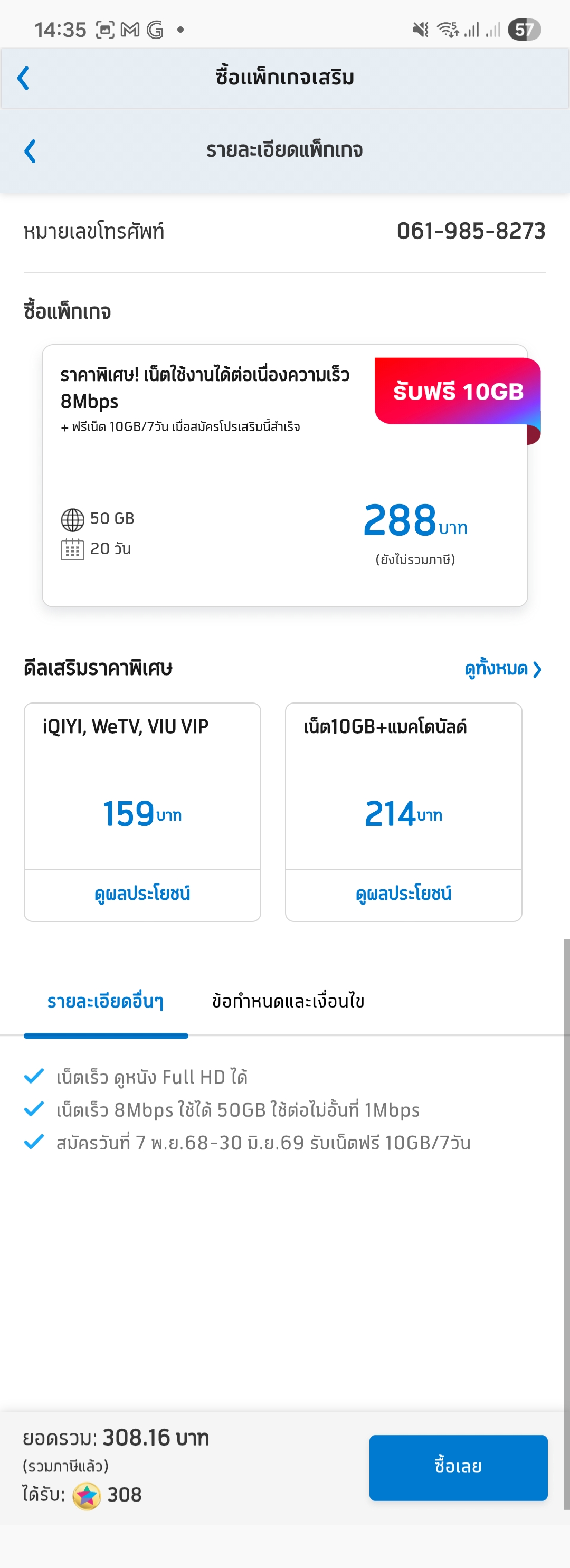
Task: Open ดูทั้งหมด special deals link
Action: click(502, 669)
